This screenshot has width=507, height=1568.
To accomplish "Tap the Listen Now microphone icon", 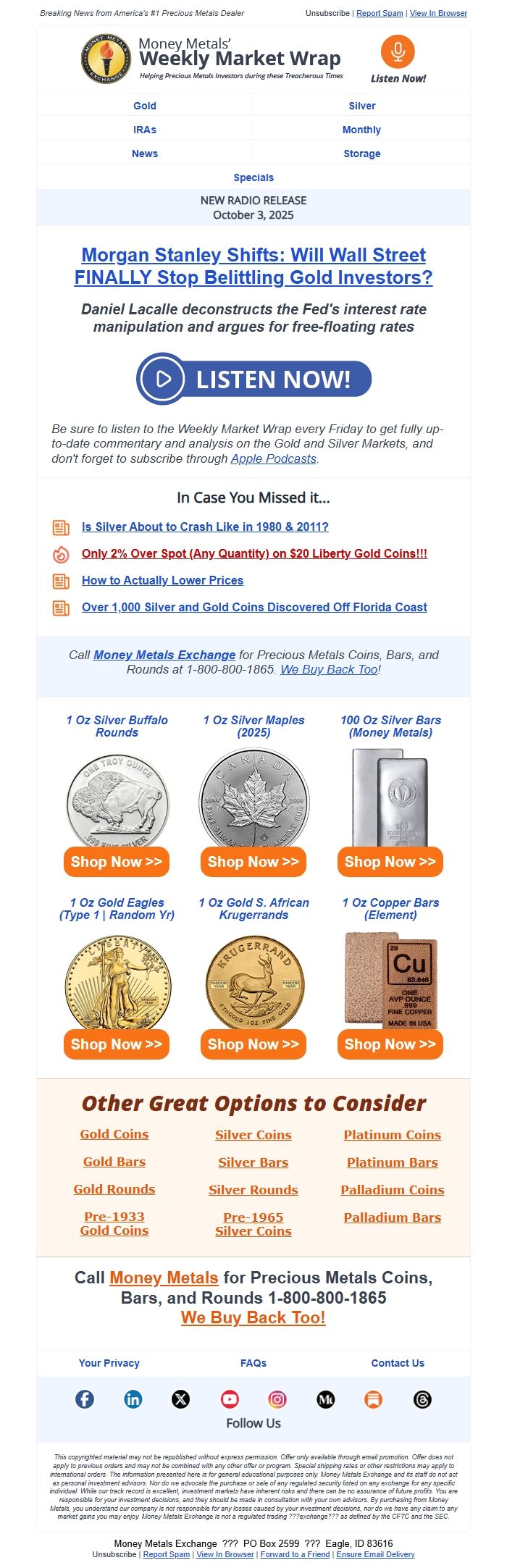I will point(398,51).
